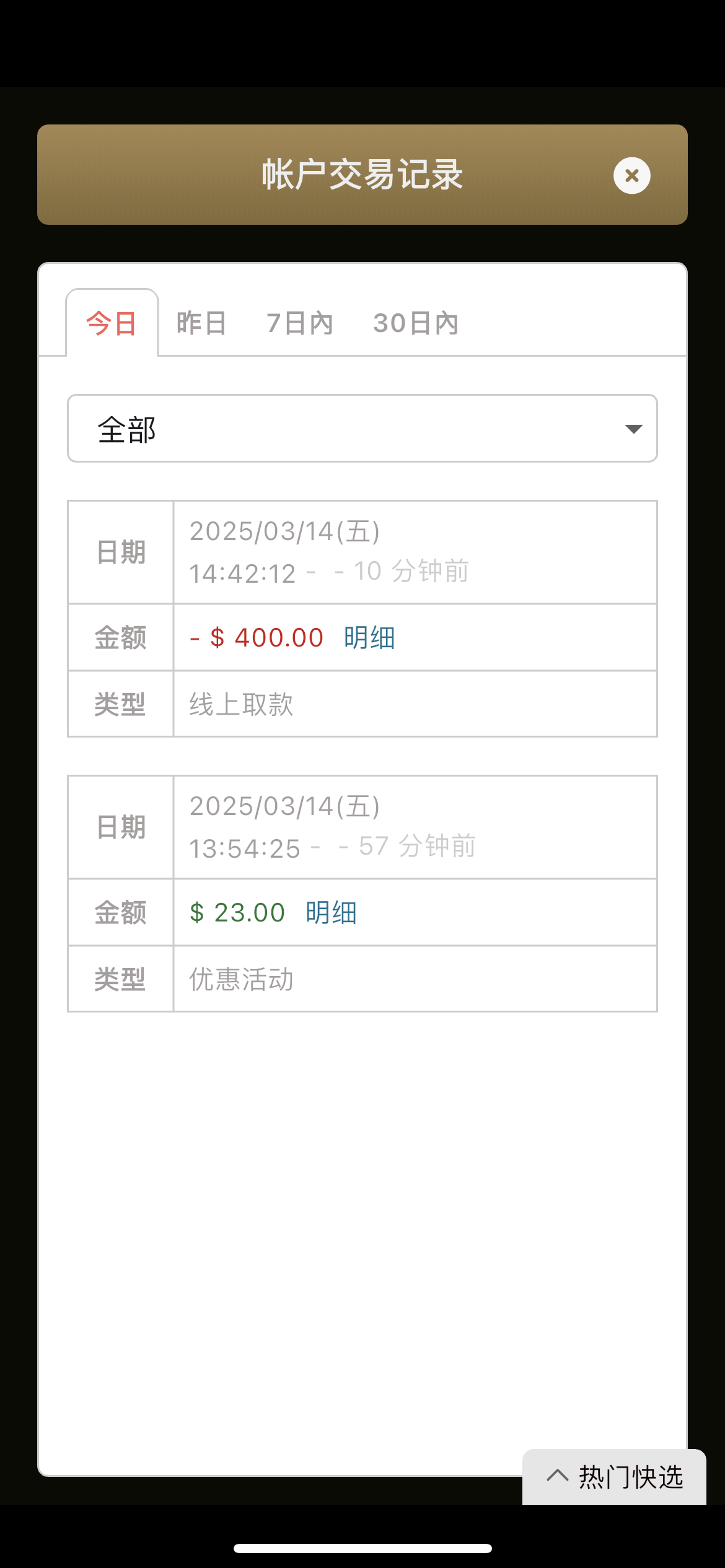Click the 优惠活动 type cell
Image resolution: width=725 pixels, height=1568 pixels.
(x=241, y=979)
